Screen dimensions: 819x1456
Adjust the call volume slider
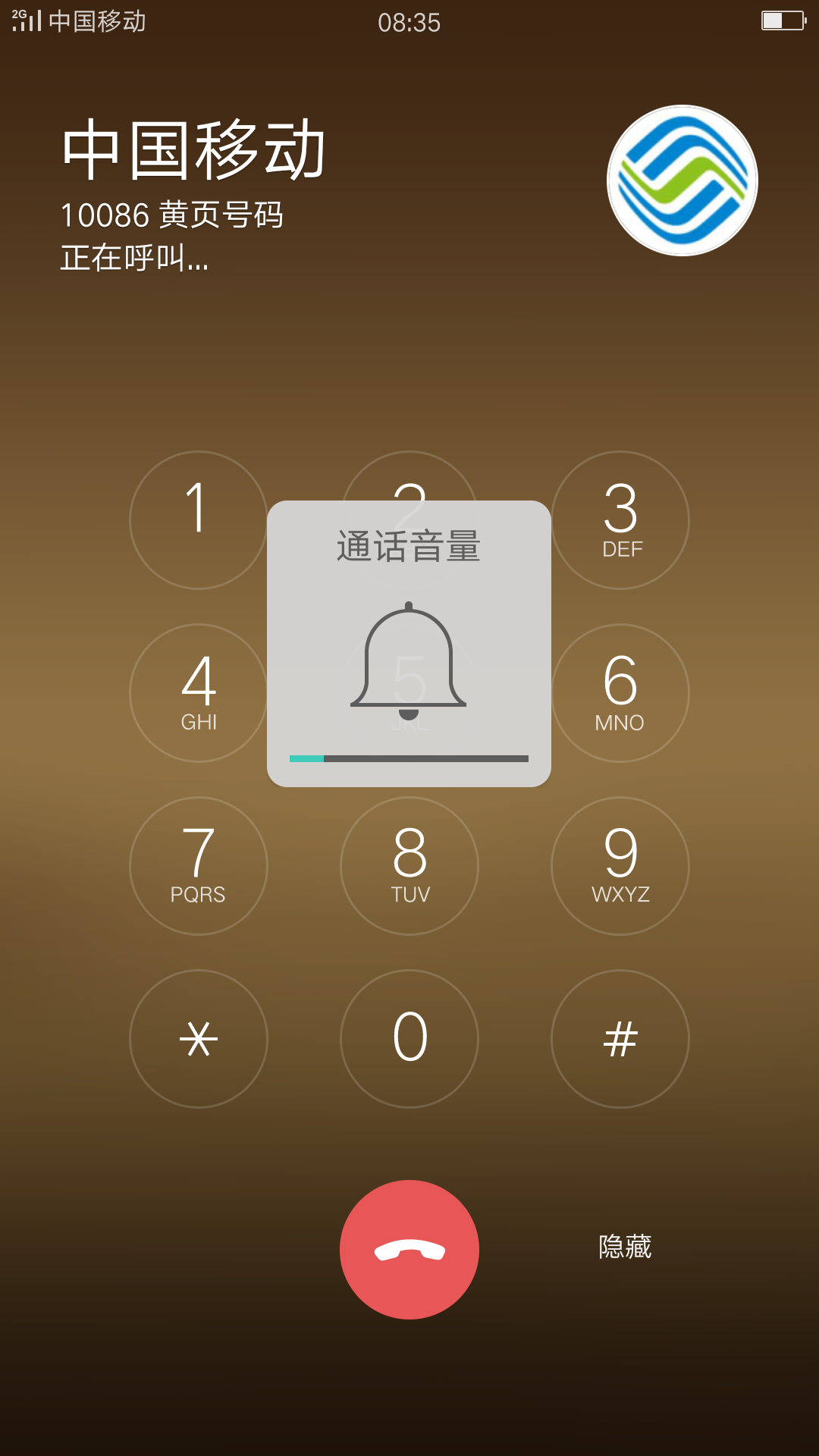[x=409, y=757]
